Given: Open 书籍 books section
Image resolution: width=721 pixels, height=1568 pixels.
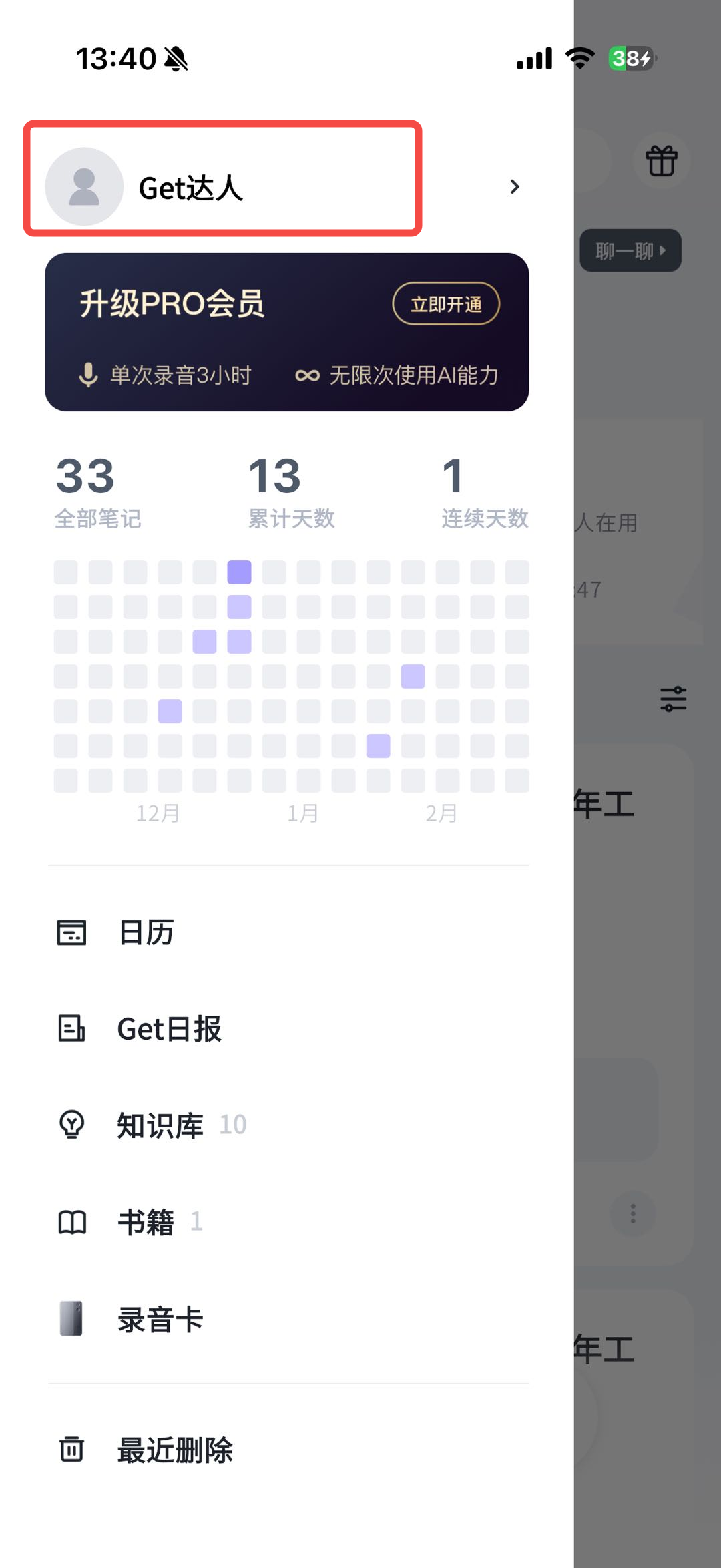Looking at the screenshot, I should coord(146,1222).
